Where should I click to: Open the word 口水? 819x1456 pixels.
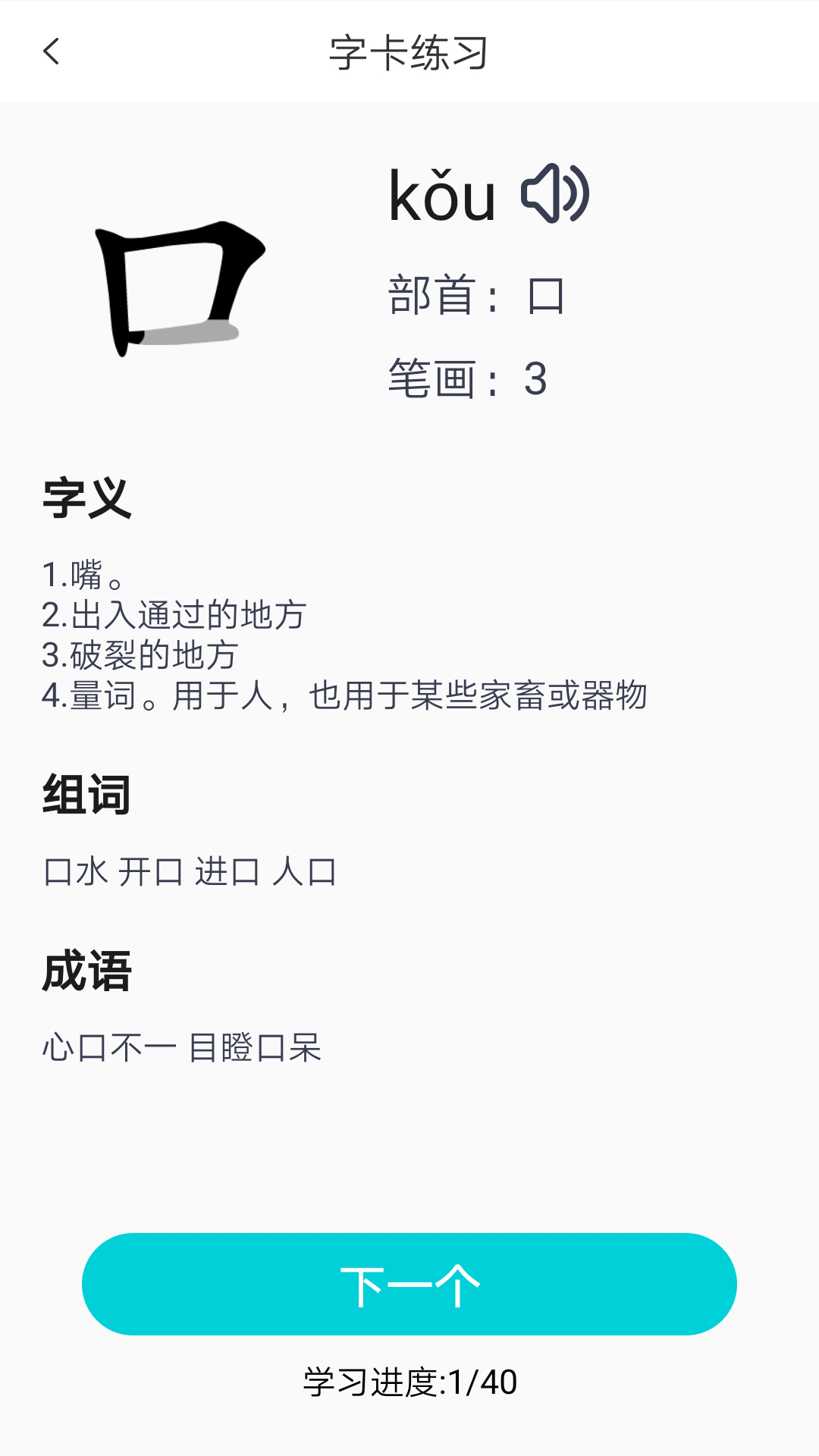coord(76,872)
